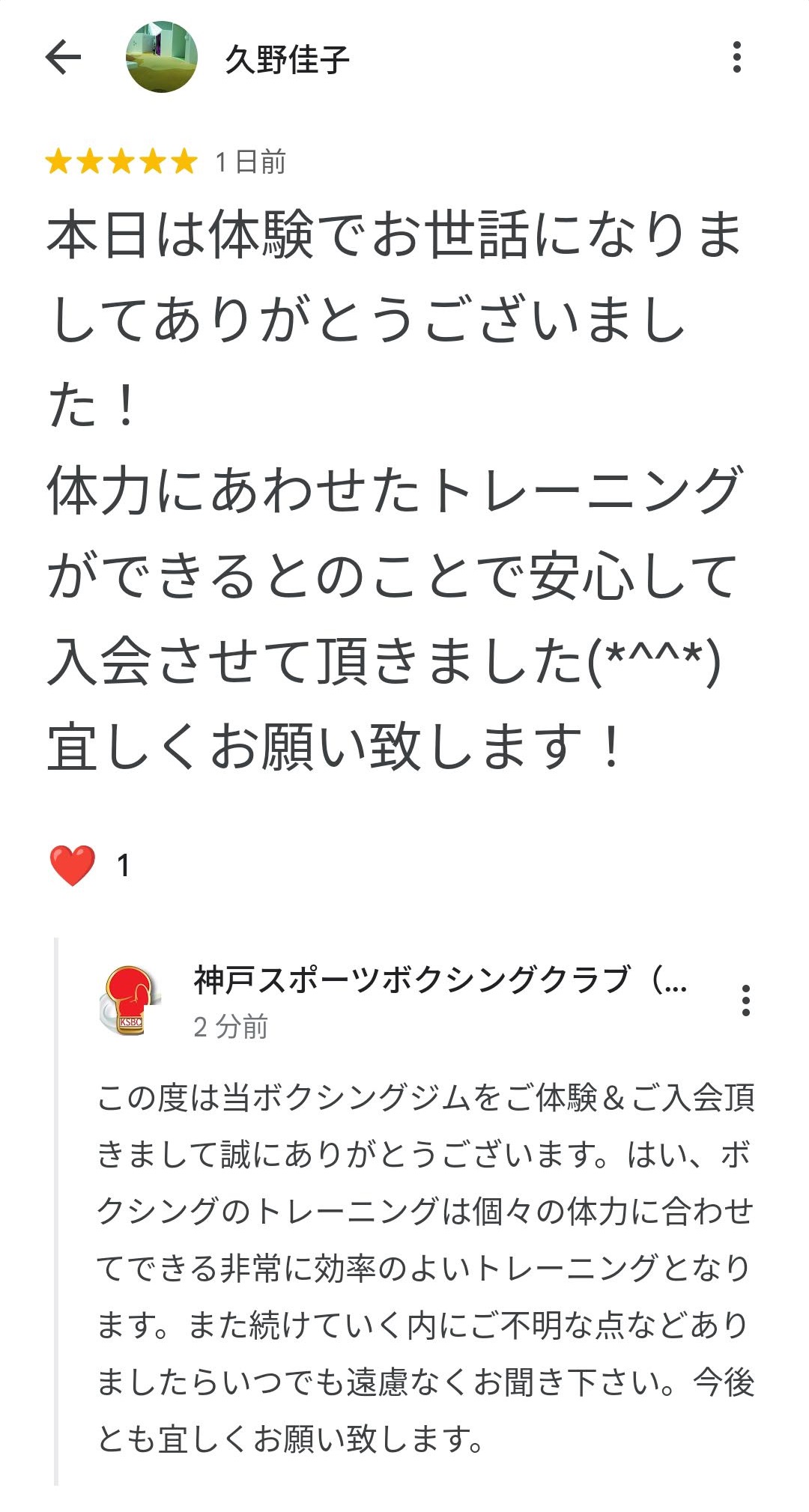Click the fifth yellow star icon
The width and height of the screenshot is (809, 1512).
183,160
